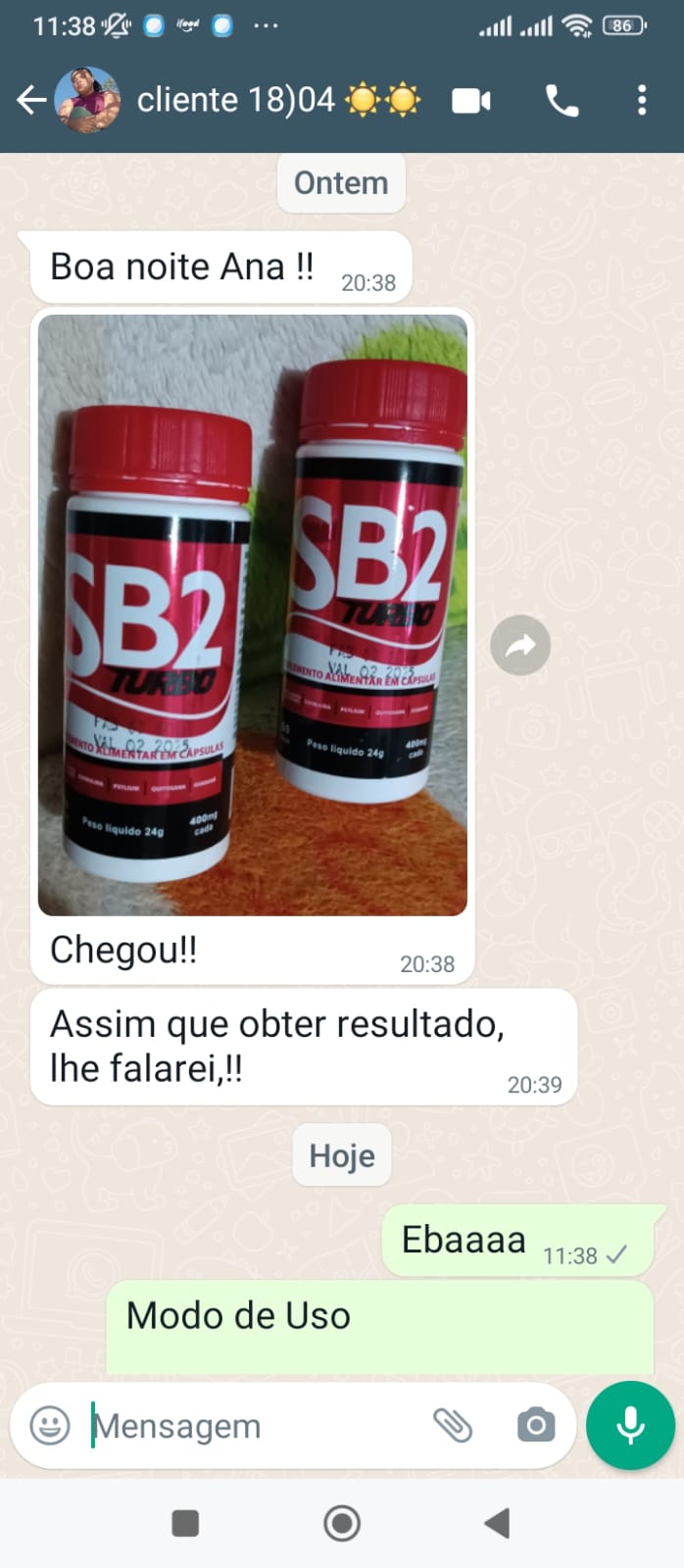This screenshot has width=684, height=1568.
Task: Start a voice call
Action: (562, 100)
